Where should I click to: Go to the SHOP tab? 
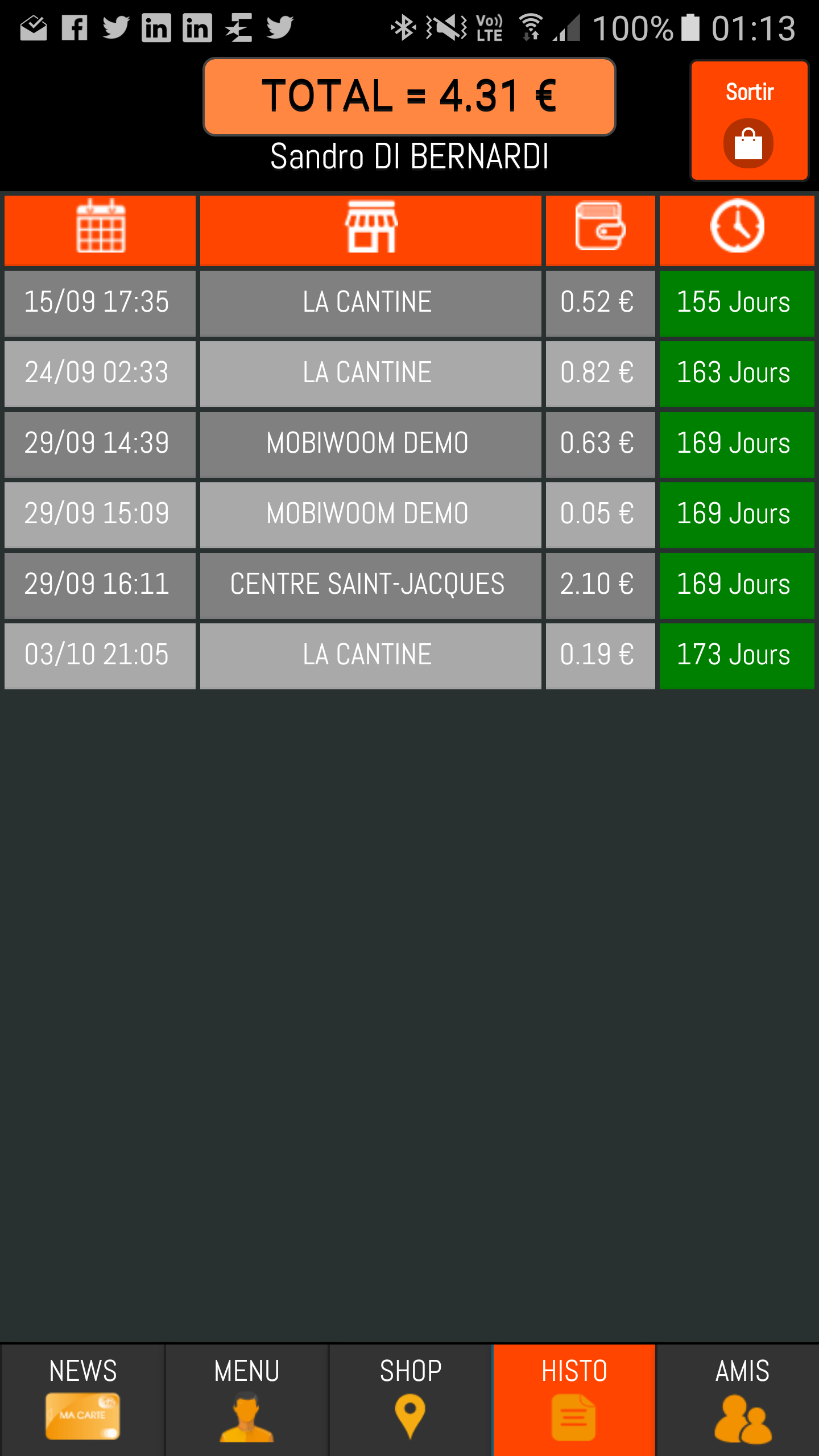(x=410, y=1399)
